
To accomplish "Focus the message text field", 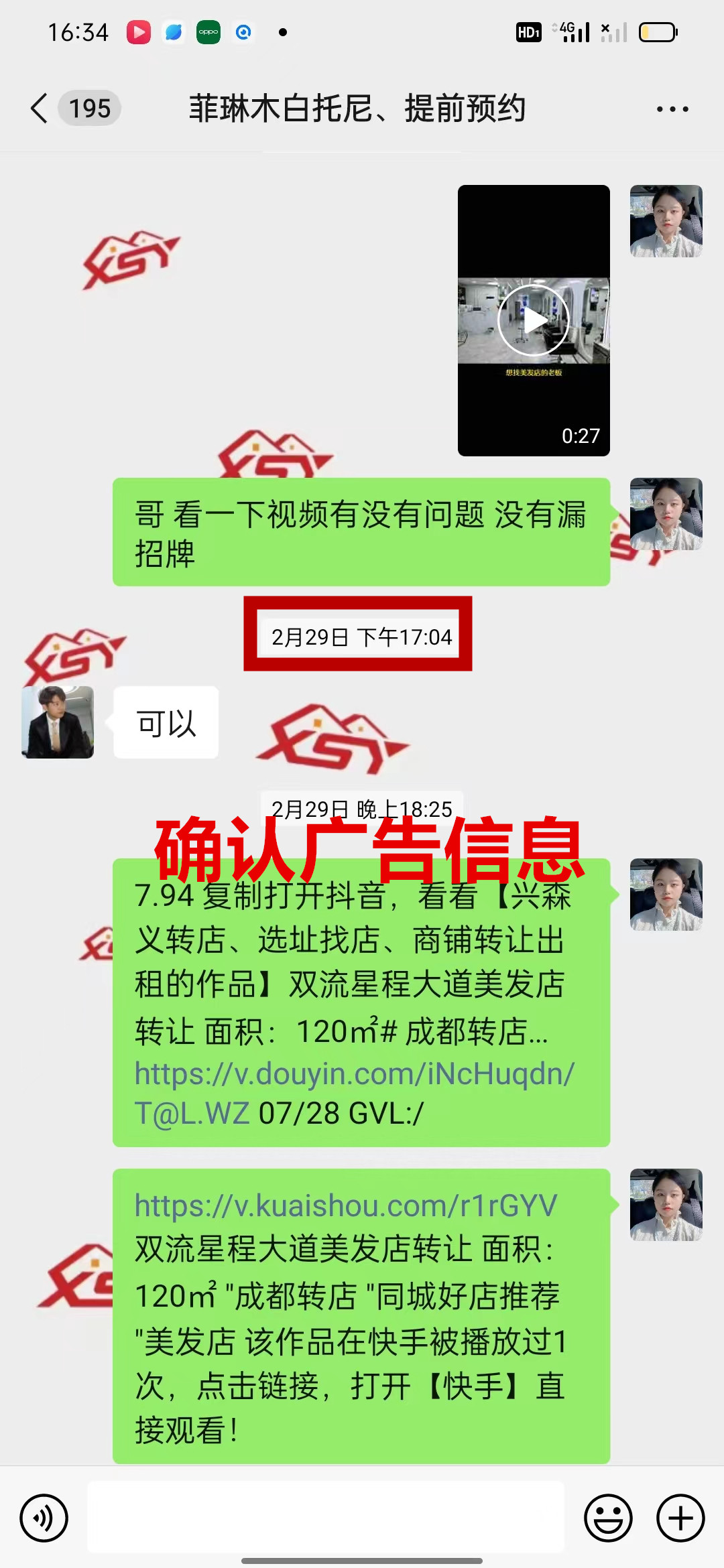I will click(326, 1518).
